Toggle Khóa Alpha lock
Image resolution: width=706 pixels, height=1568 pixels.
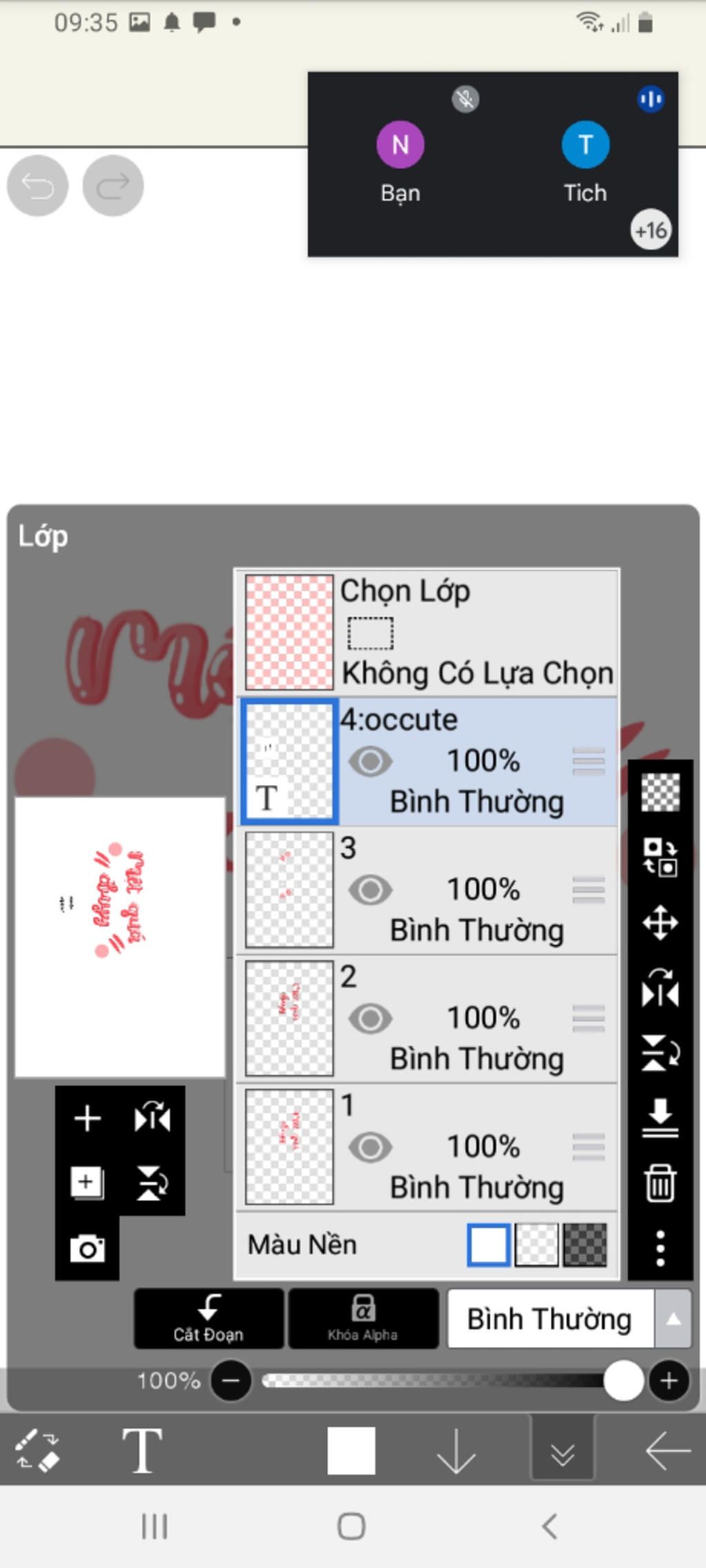coord(363,1318)
